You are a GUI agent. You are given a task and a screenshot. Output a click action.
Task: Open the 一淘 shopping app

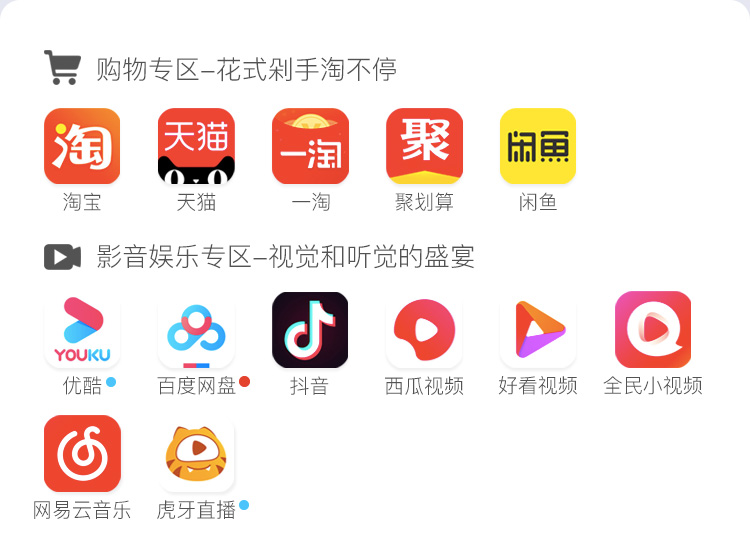point(310,146)
